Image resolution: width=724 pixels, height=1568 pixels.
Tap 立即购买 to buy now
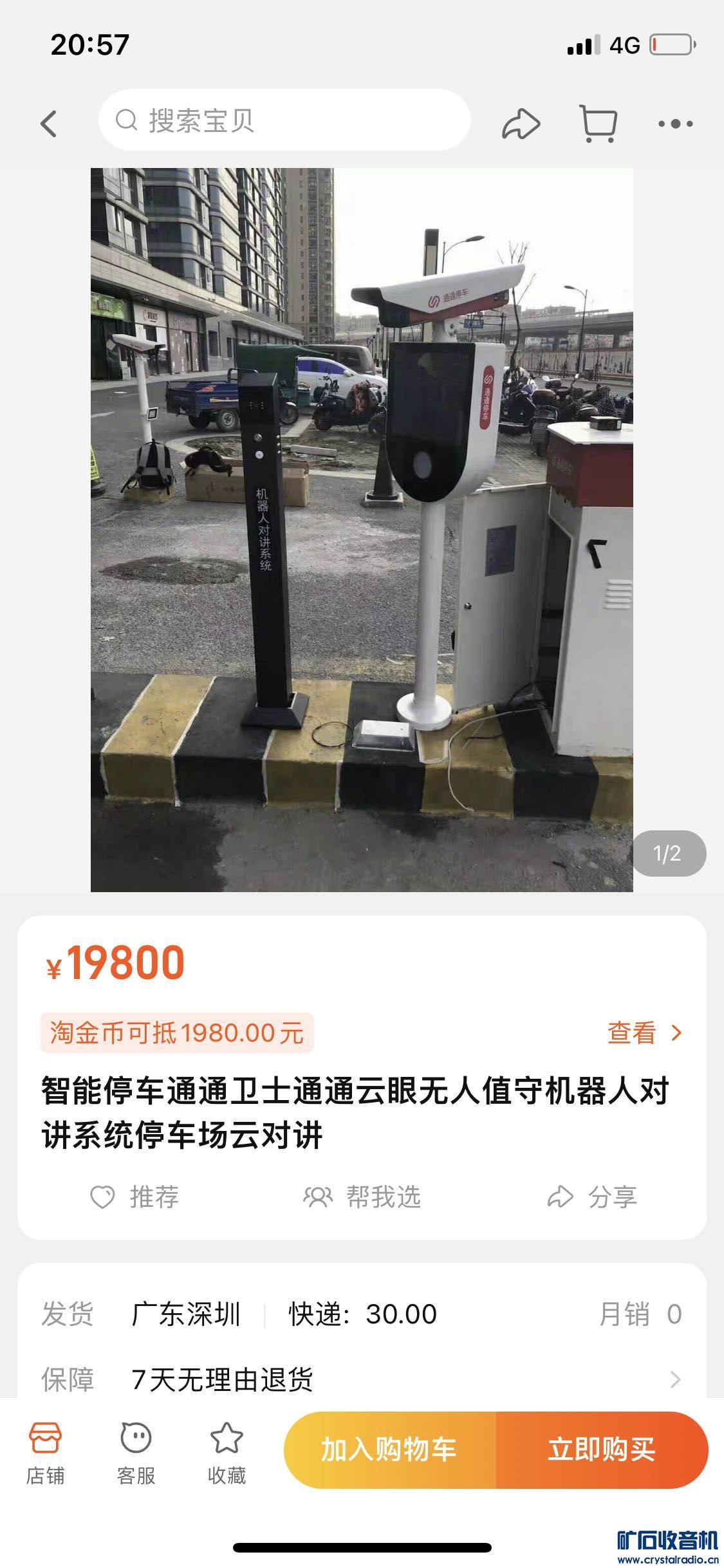coord(602,1450)
